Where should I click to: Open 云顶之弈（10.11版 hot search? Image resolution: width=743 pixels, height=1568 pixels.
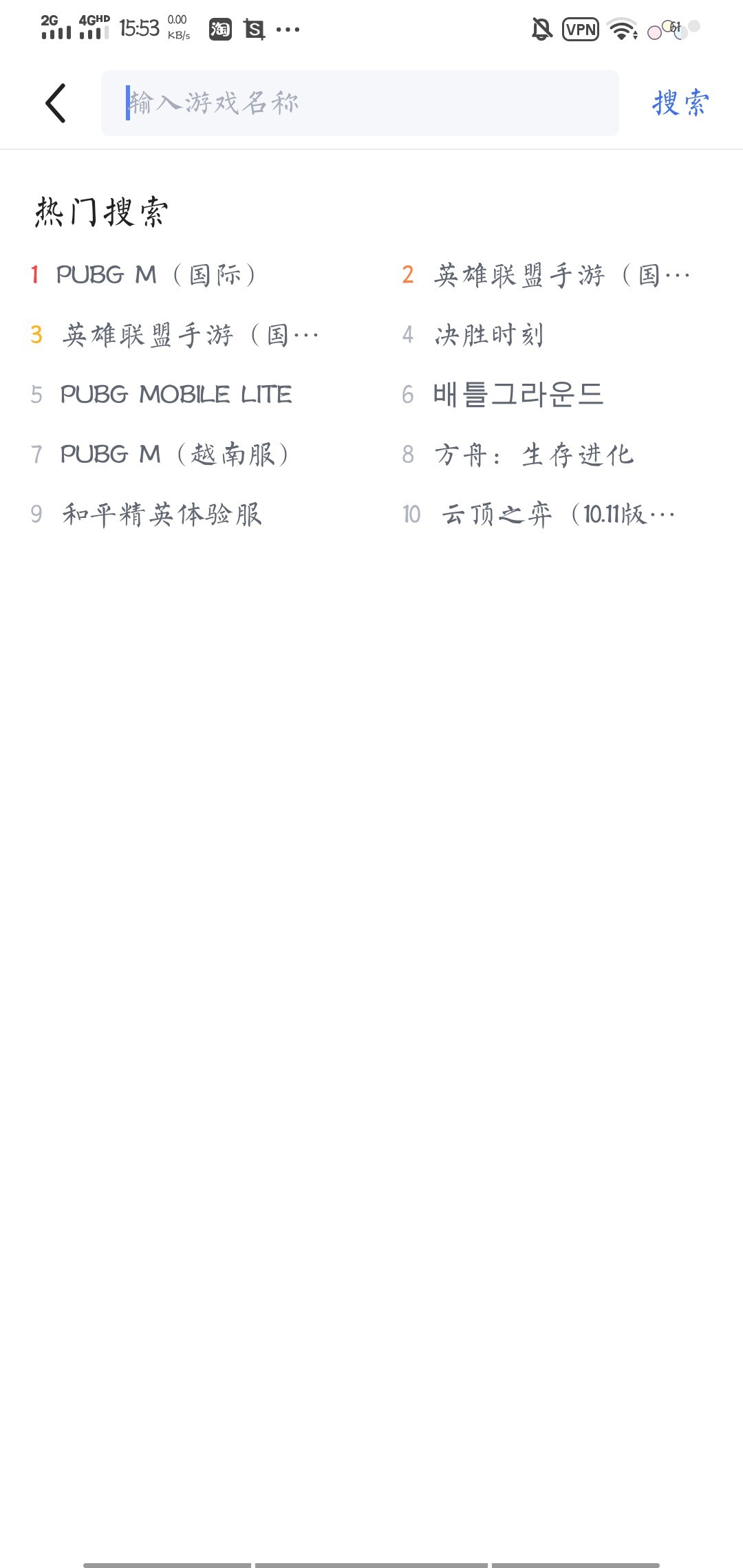557,514
